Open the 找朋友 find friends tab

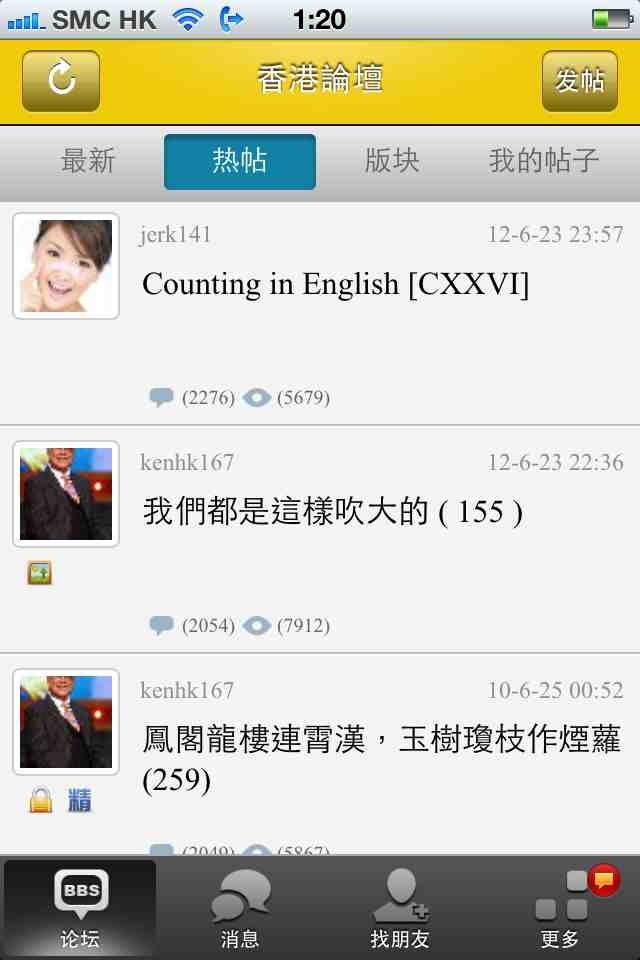click(400, 908)
